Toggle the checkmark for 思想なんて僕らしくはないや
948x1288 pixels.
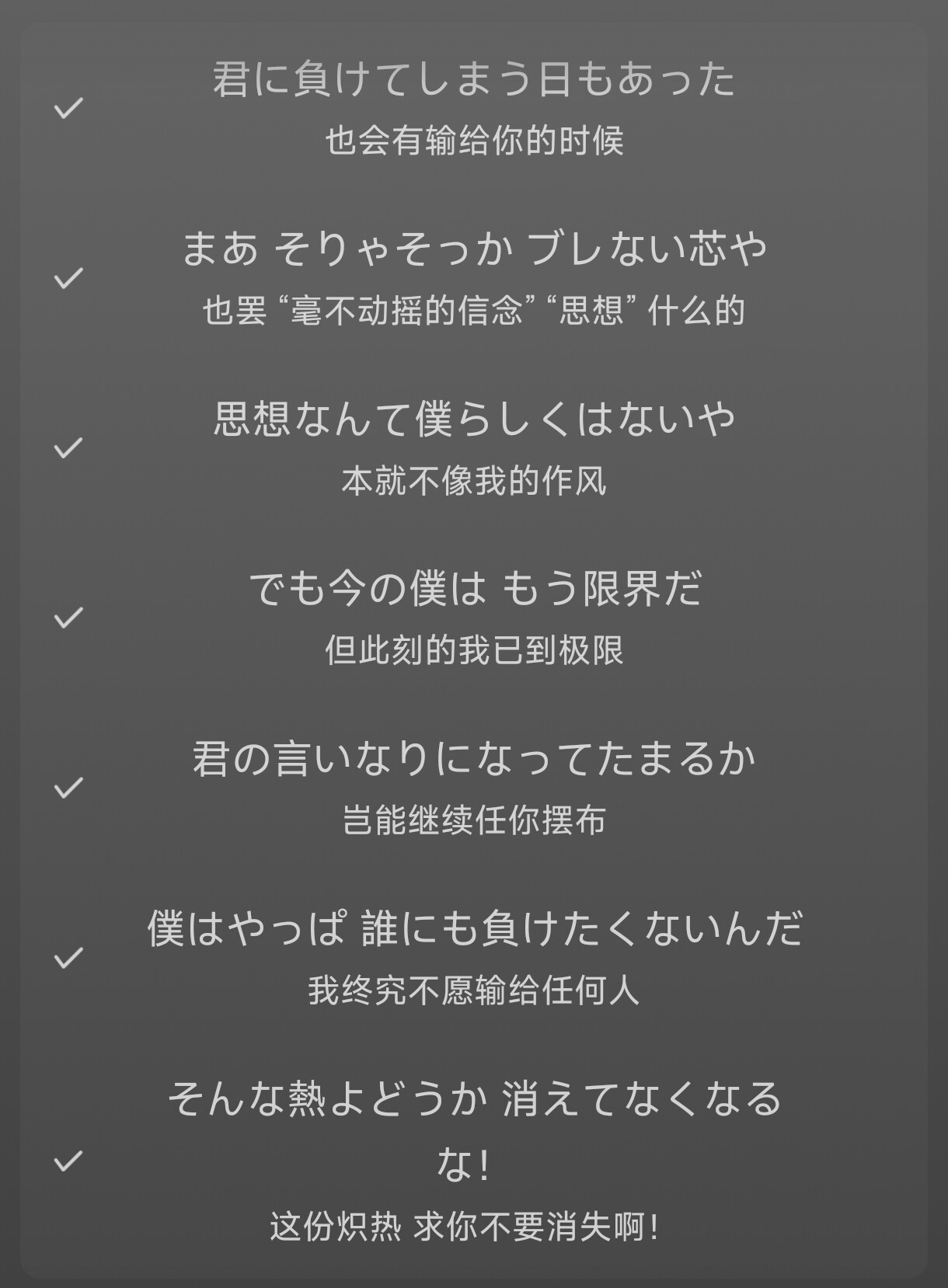tap(68, 448)
